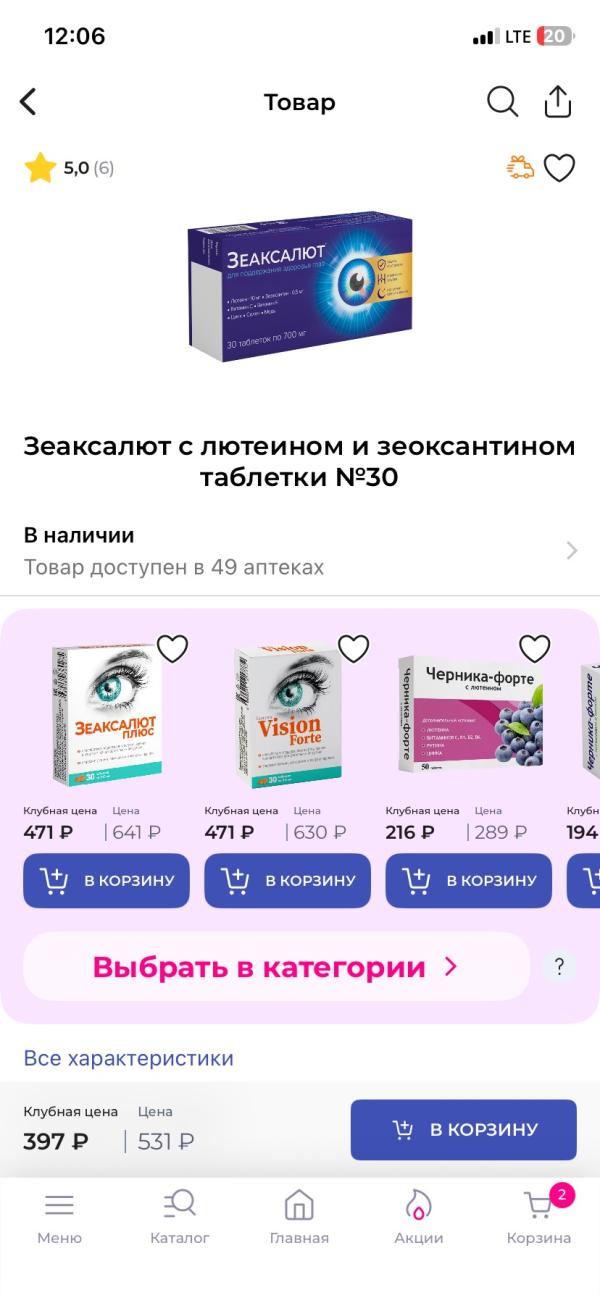Open the Меню tab
Viewport: 600px width, 1297px height.
click(x=59, y=1218)
